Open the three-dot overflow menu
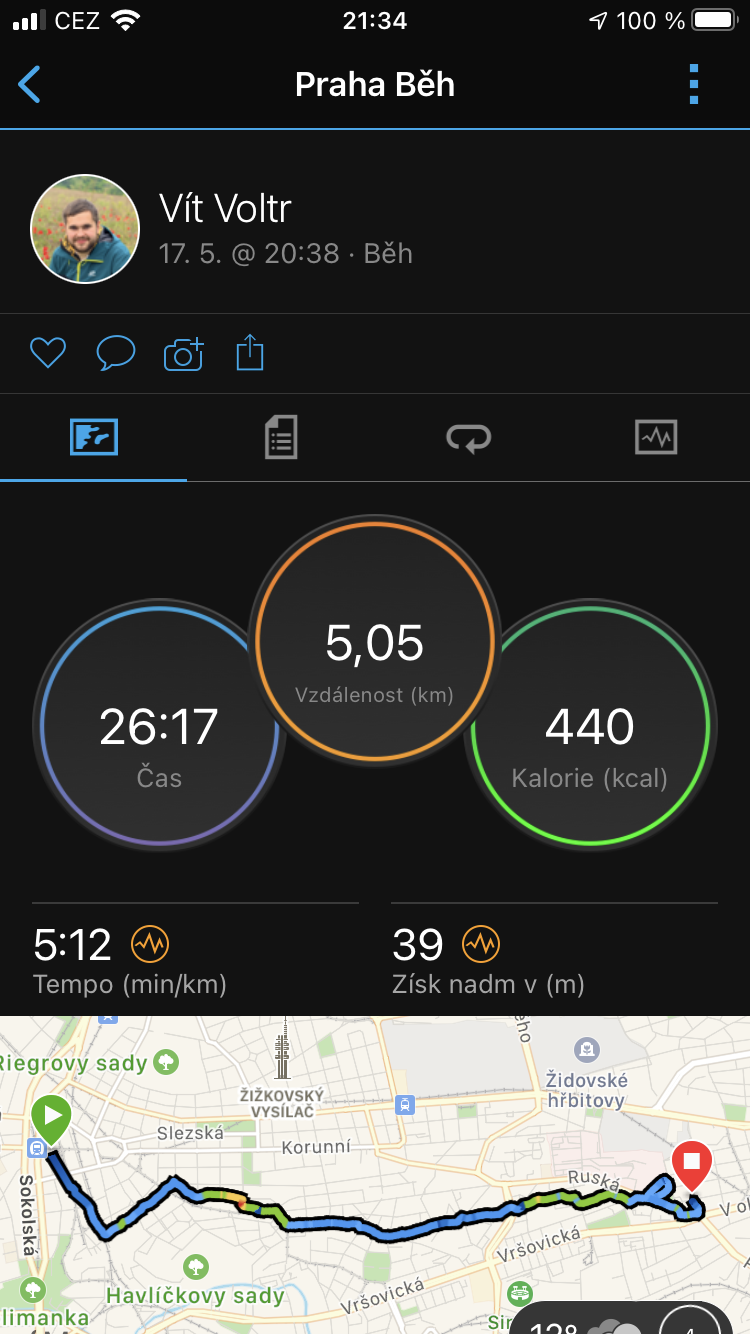The image size is (750, 1334). tap(694, 85)
